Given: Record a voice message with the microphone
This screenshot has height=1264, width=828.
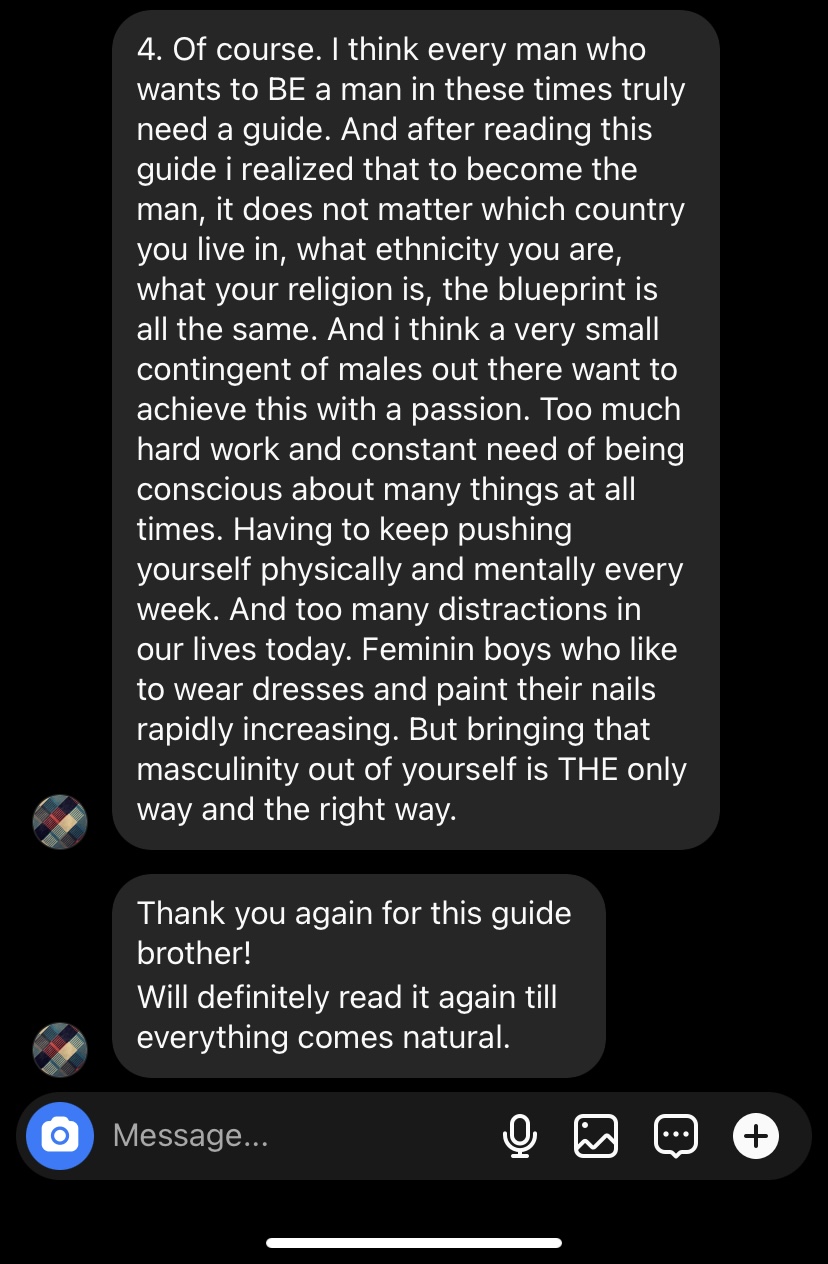Looking at the screenshot, I should point(519,1136).
